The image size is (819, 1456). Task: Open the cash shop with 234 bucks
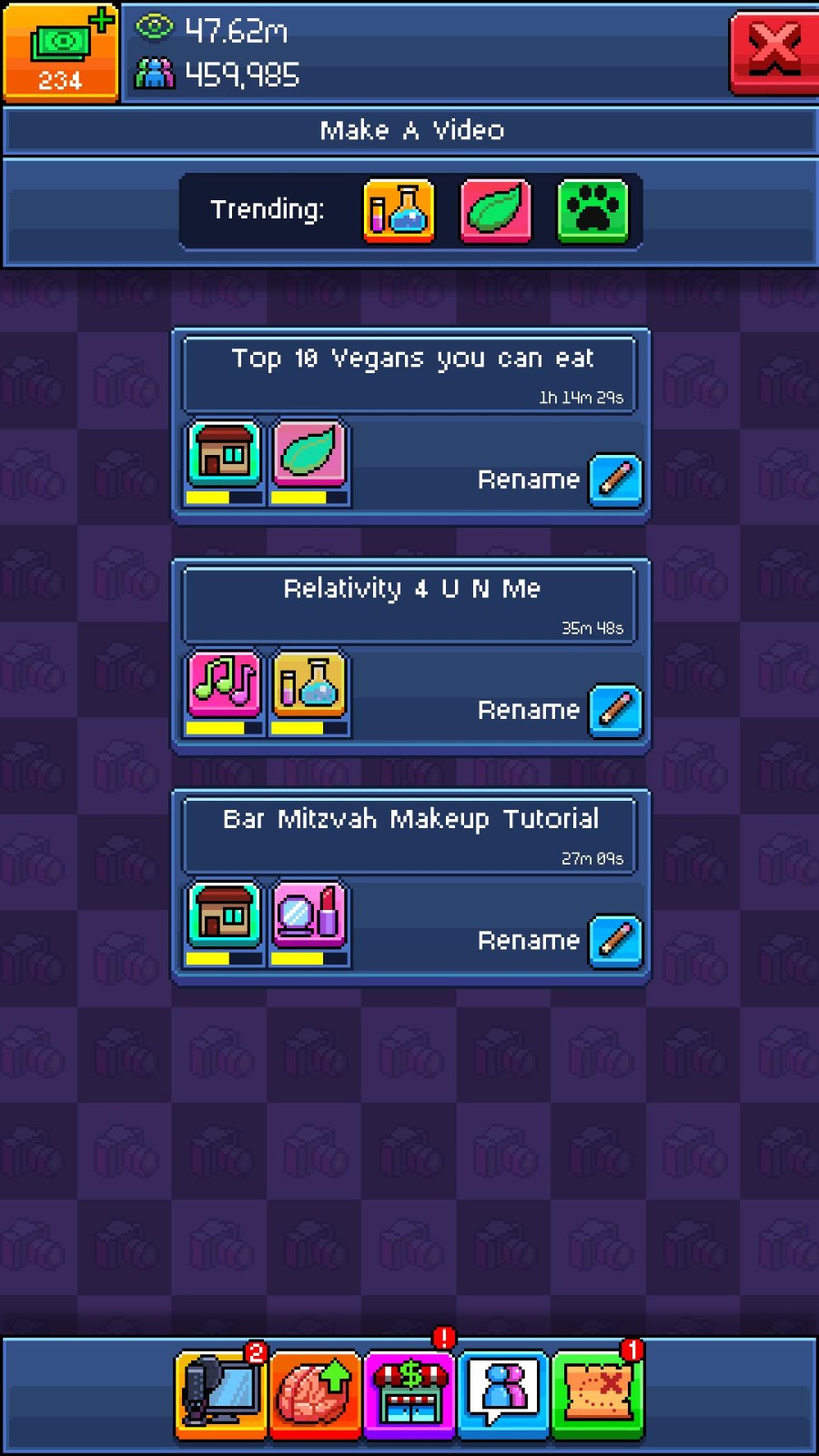point(60,53)
